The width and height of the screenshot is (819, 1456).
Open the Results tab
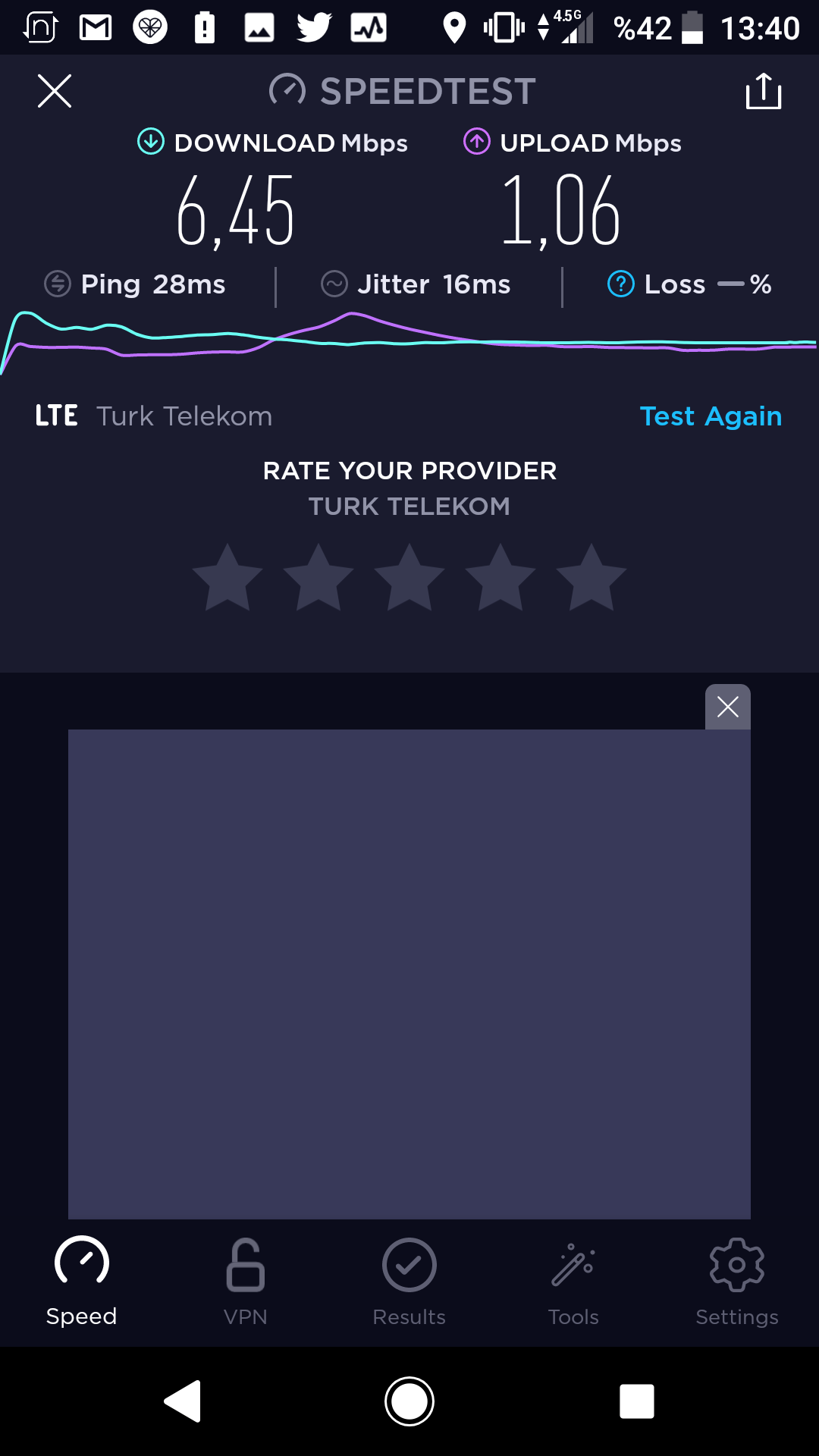[x=409, y=1282]
